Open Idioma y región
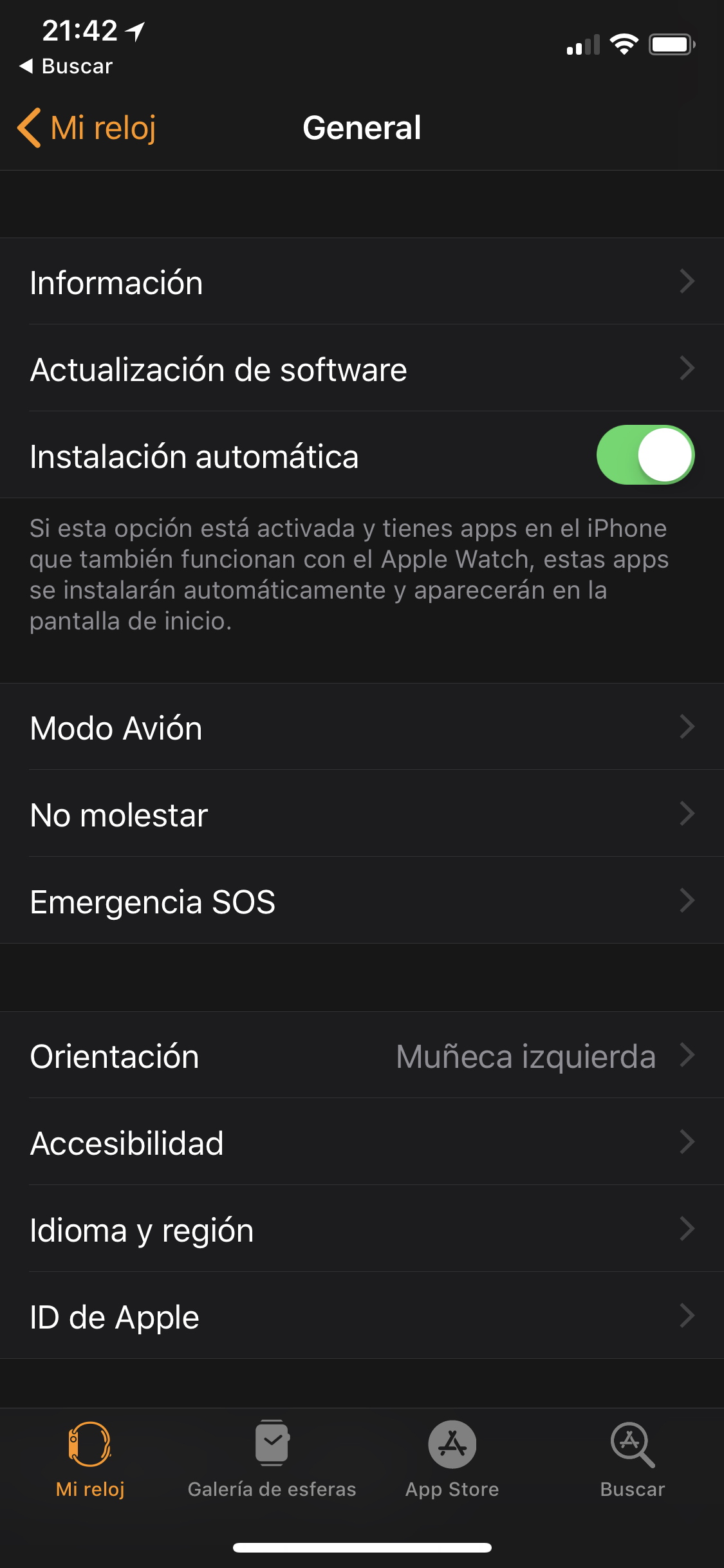The width and height of the screenshot is (724, 1568). (362, 1229)
